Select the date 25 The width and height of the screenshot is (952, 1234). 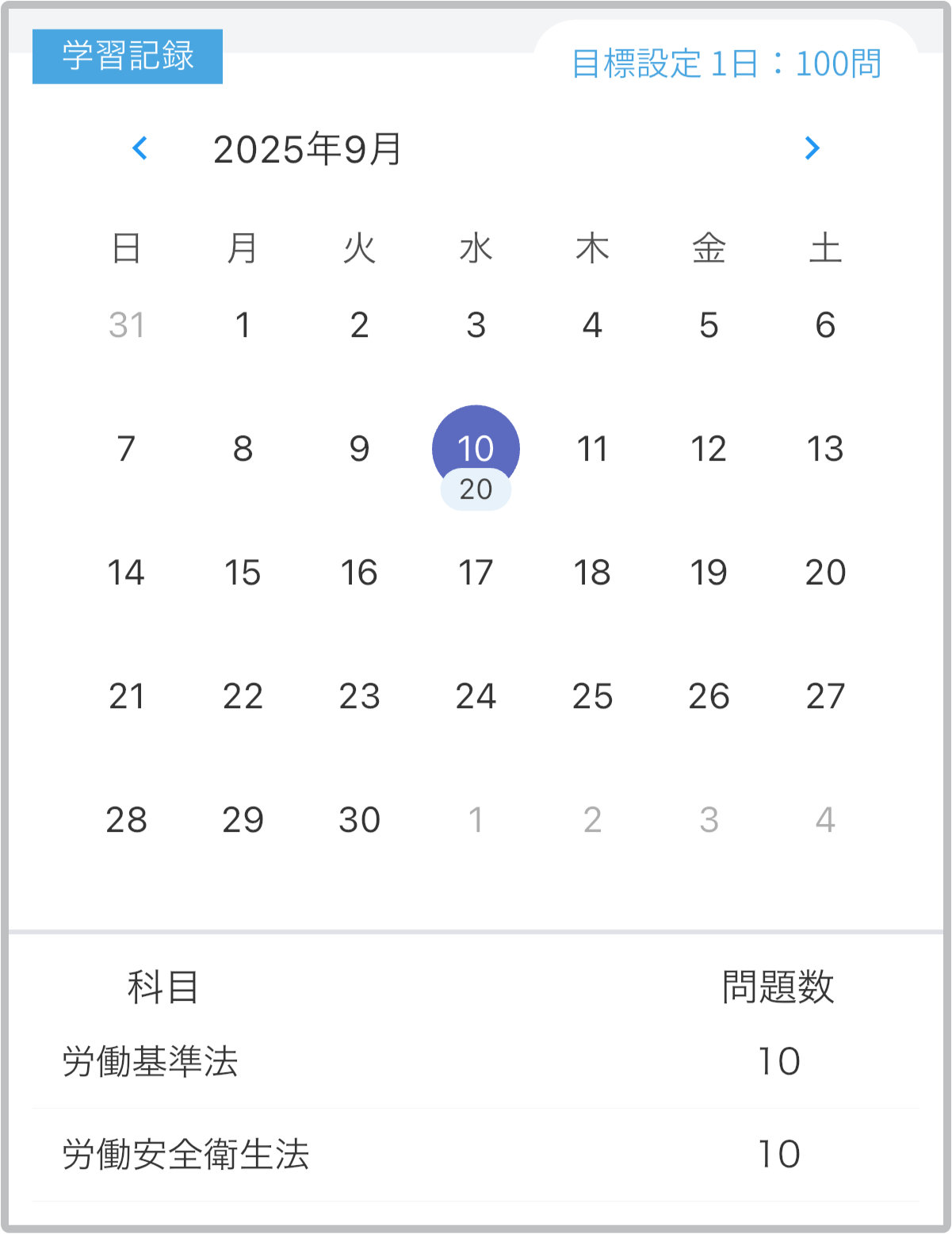592,696
